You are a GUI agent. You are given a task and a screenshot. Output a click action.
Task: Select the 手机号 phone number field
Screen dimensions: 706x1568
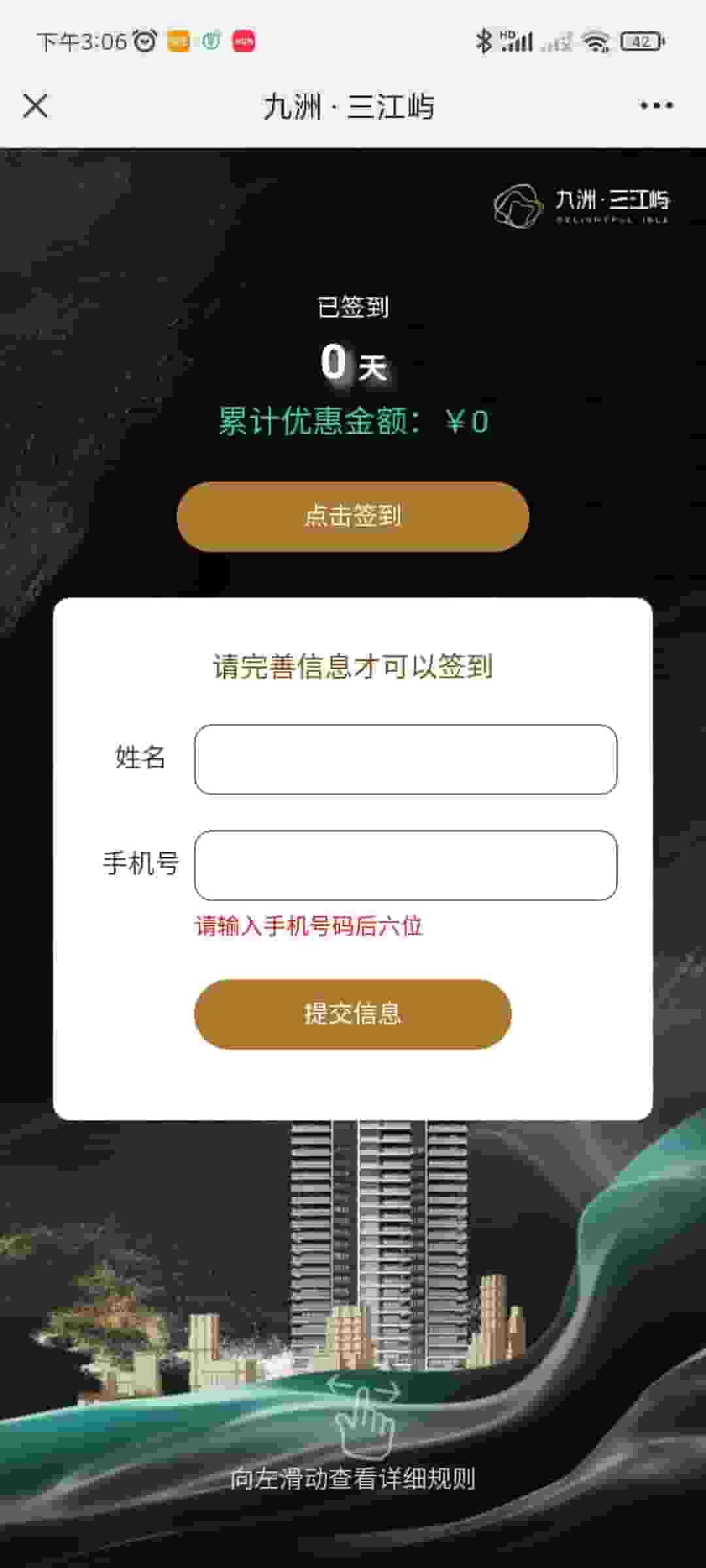tap(405, 865)
